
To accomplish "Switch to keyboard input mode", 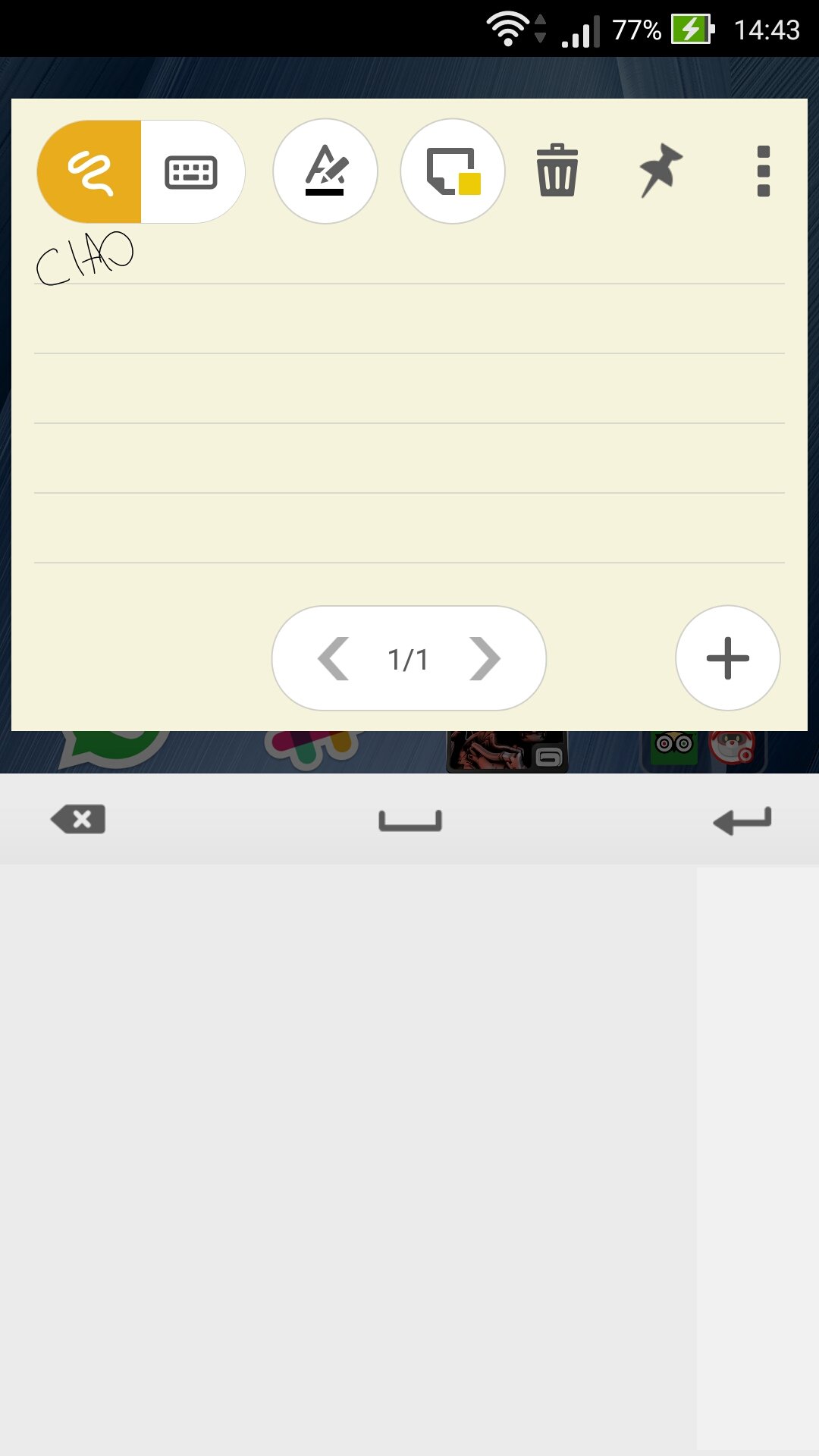I will tap(192, 171).
